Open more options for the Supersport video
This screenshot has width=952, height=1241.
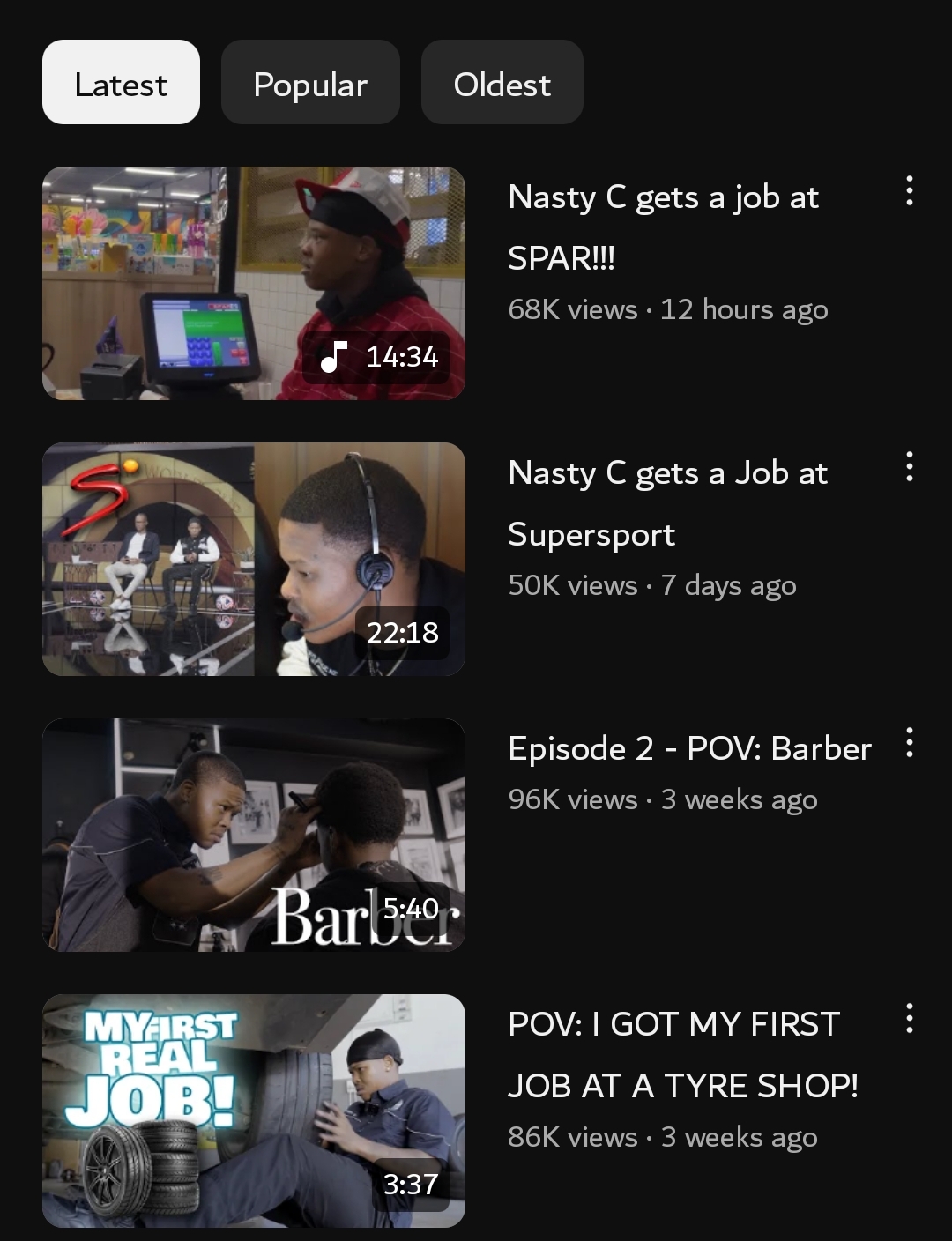[x=909, y=467]
